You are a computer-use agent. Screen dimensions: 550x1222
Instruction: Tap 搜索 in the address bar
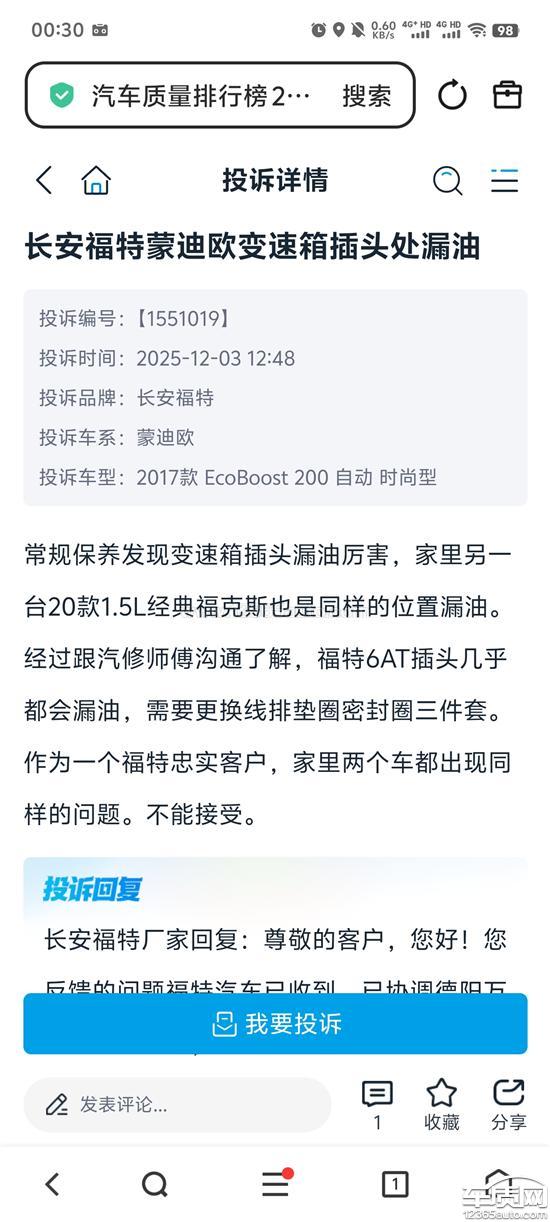click(x=366, y=96)
